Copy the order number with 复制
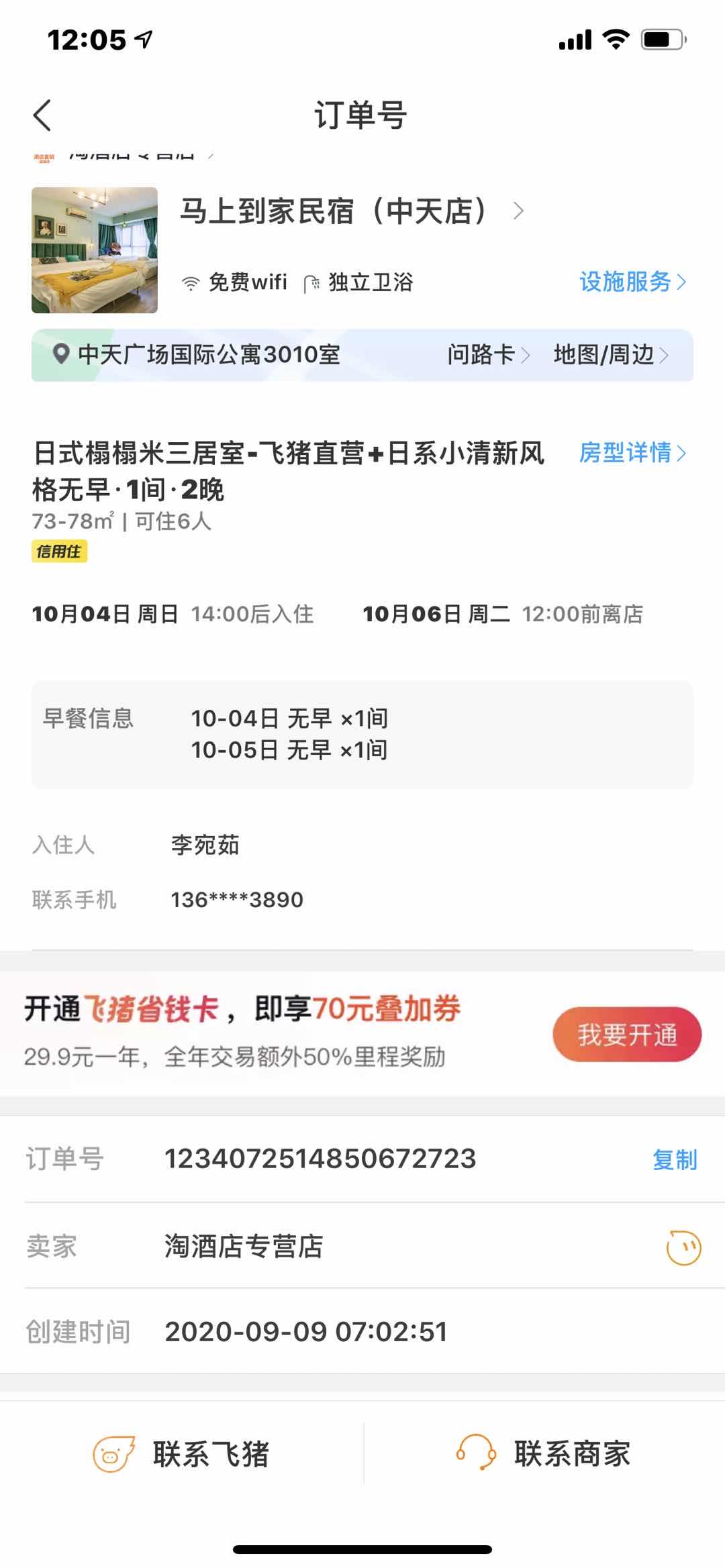This screenshot has height=1568, width=725. (x=674, y=1160)
